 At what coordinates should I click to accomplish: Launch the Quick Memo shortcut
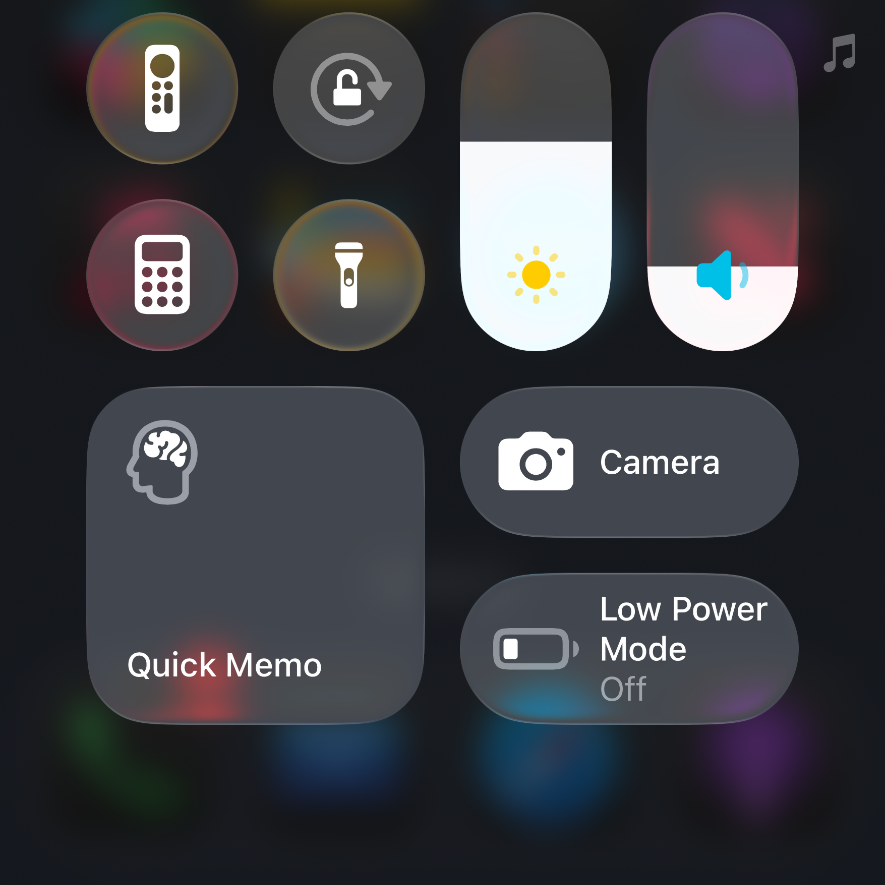255,554
